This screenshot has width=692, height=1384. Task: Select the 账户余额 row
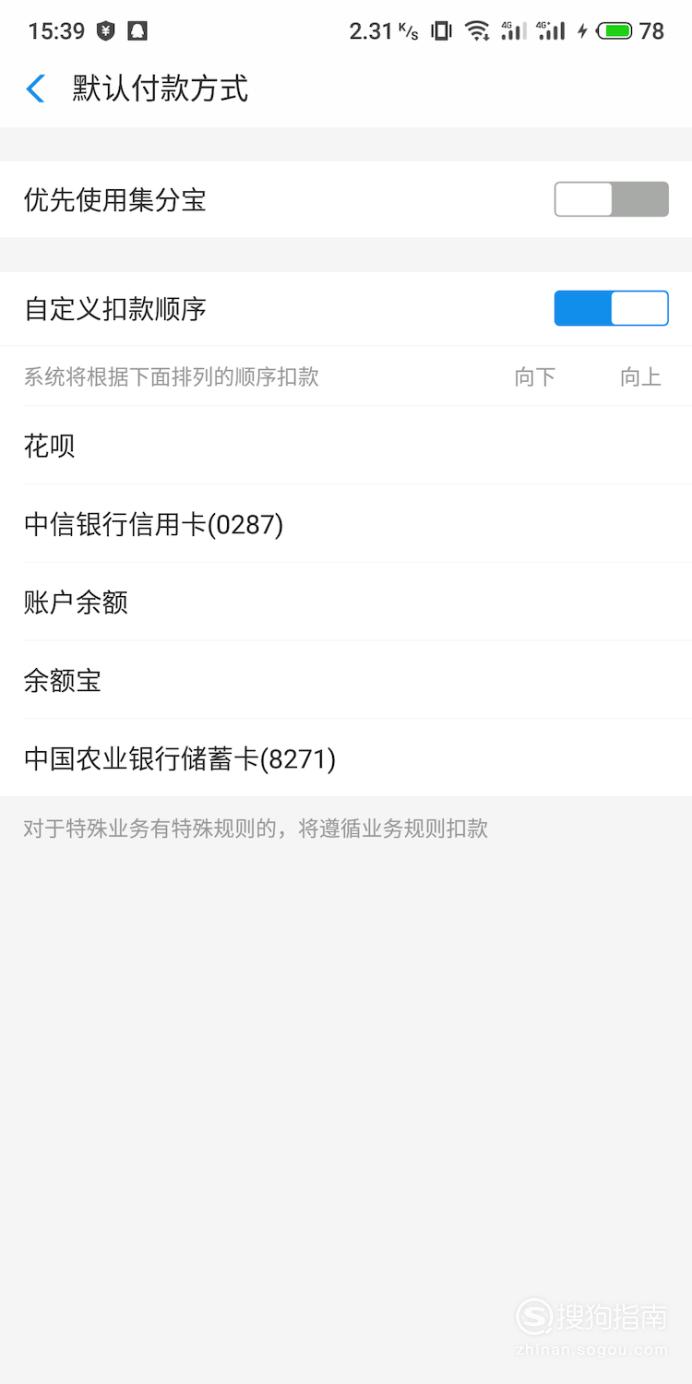coord(346,602)
